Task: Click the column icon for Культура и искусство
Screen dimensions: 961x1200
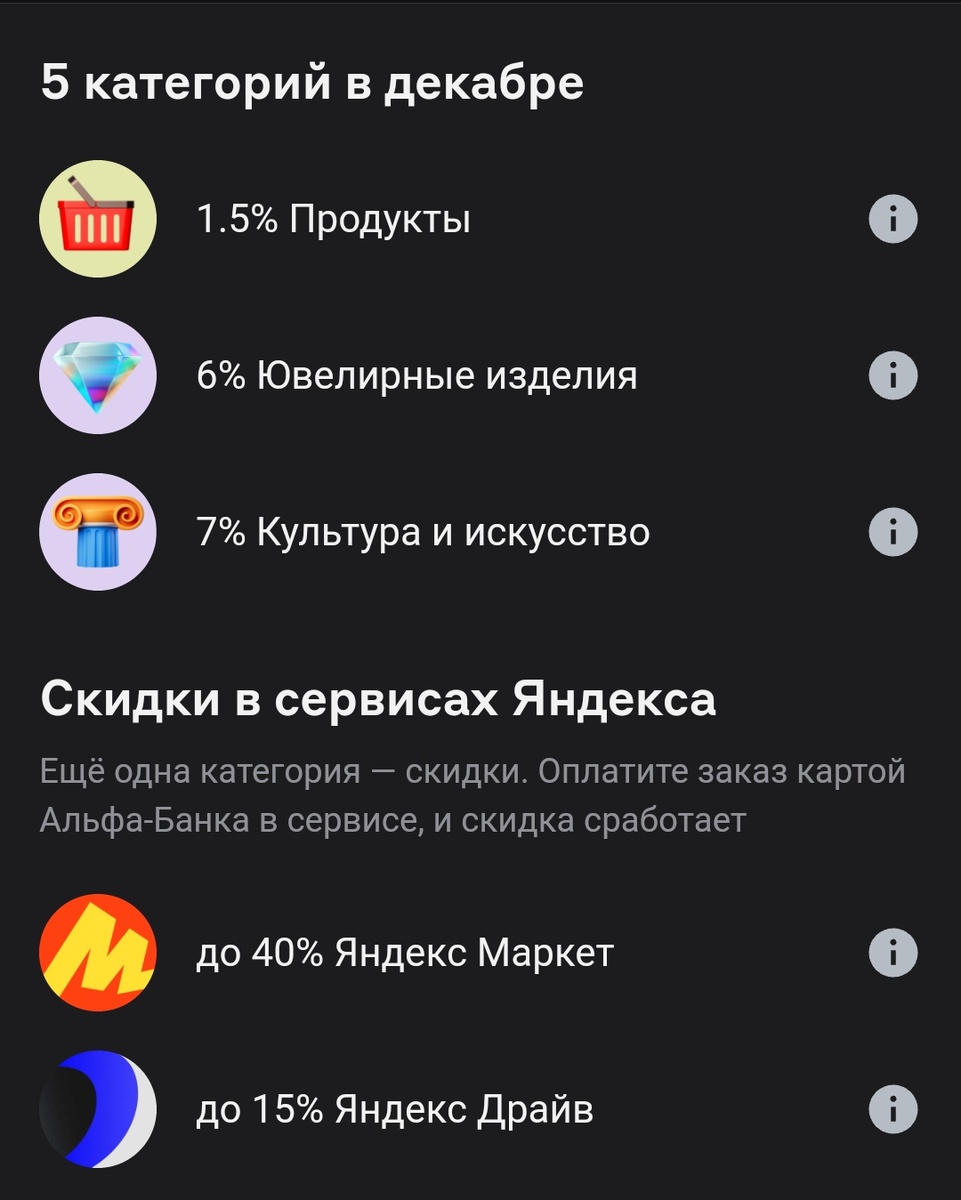Action: (x=96, y=532)
